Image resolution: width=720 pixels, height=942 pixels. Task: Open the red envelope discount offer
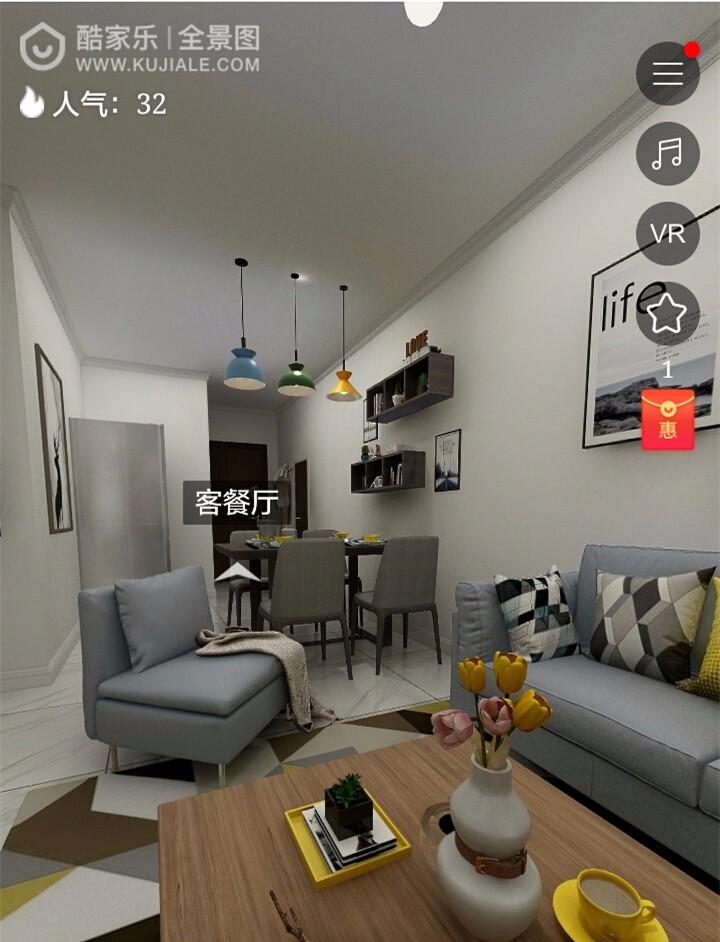click(668, 420)
